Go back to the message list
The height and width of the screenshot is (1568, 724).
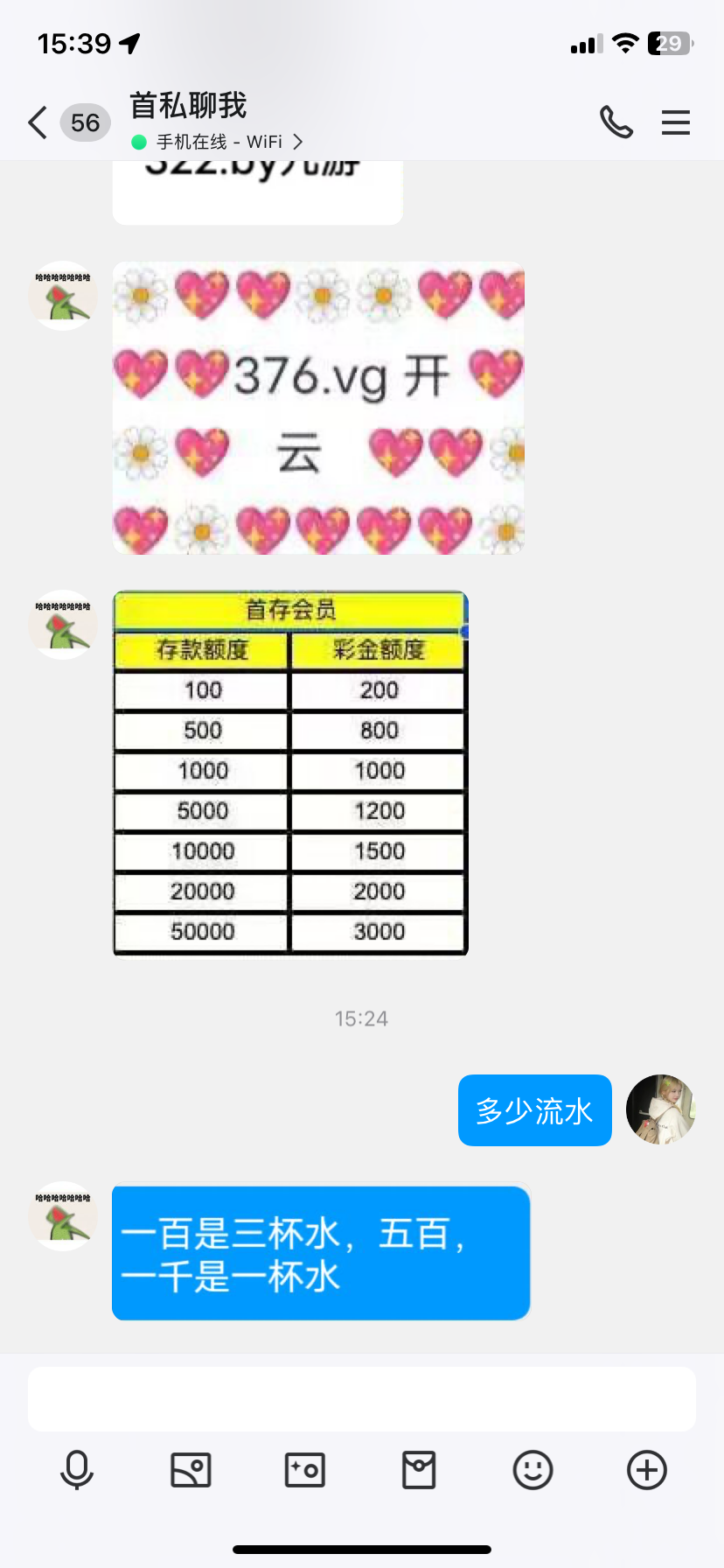pos(38,122)
